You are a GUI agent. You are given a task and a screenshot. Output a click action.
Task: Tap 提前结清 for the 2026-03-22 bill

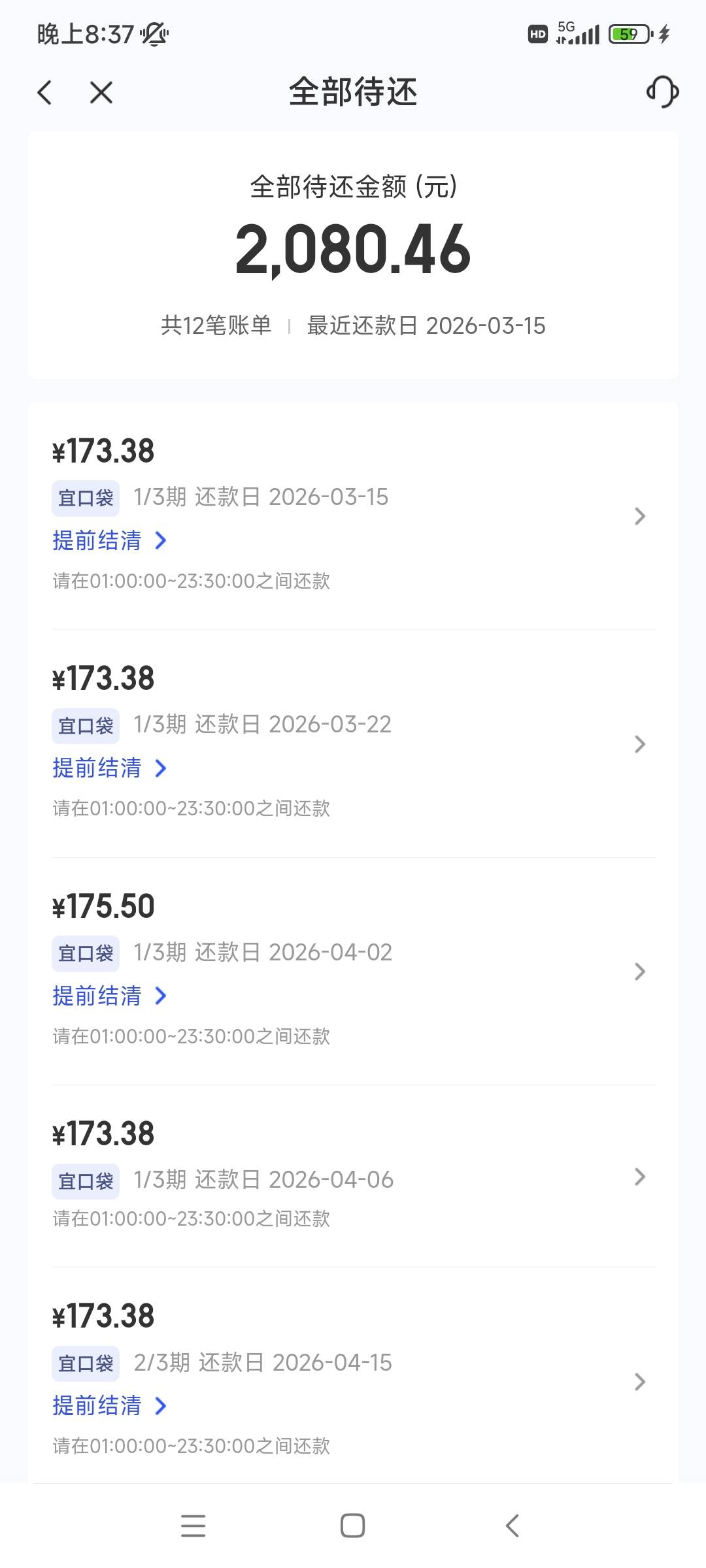tap(110, 768)
